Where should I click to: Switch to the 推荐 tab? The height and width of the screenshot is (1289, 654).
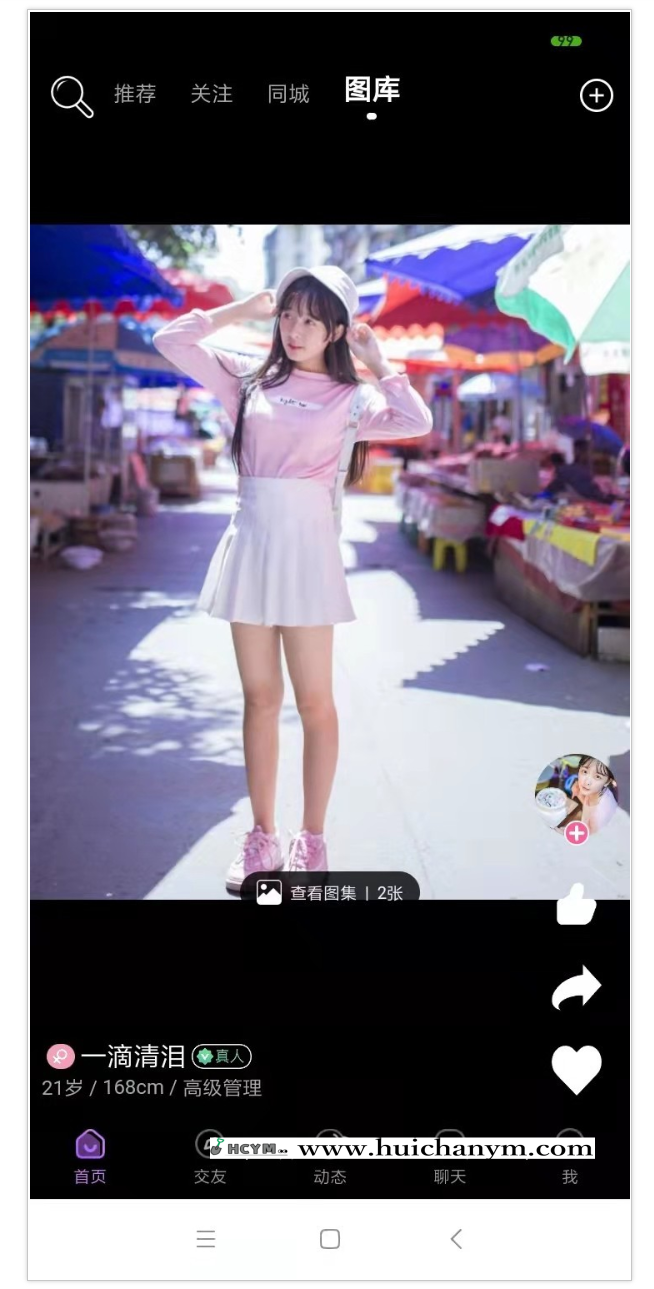point(135,94)
